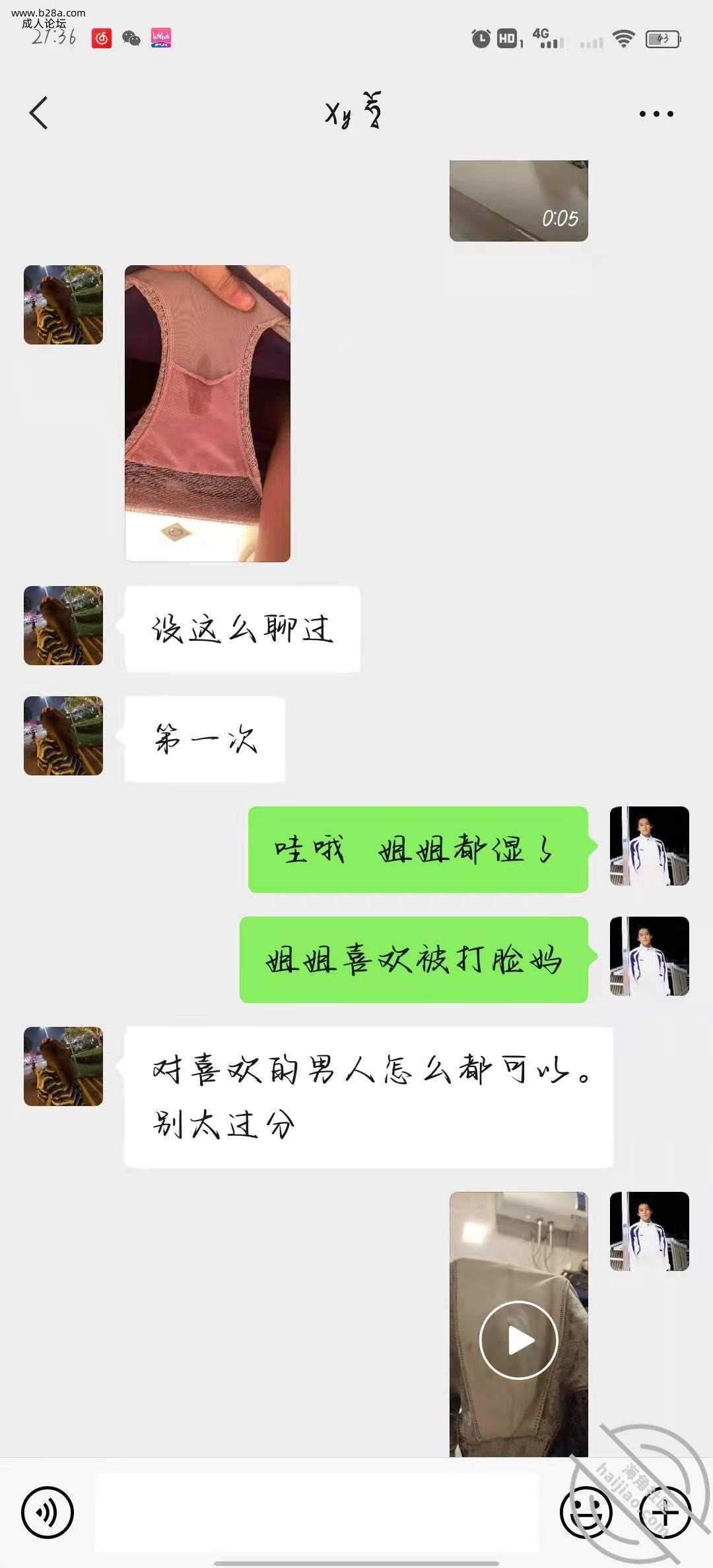This screenshot has height=1568, width=713.
Task: Open the emoji sticker panel
Action: 586,1512
